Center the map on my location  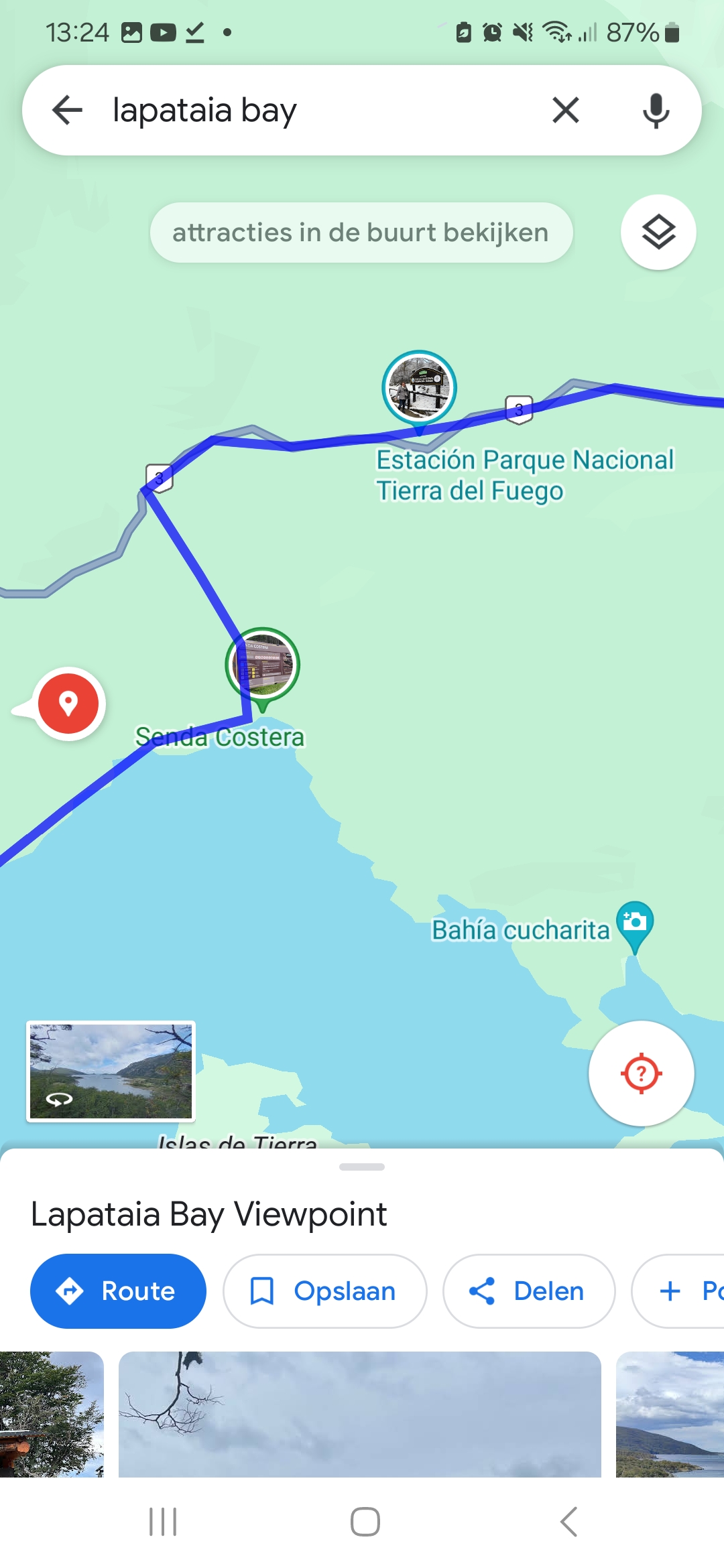642,1073
